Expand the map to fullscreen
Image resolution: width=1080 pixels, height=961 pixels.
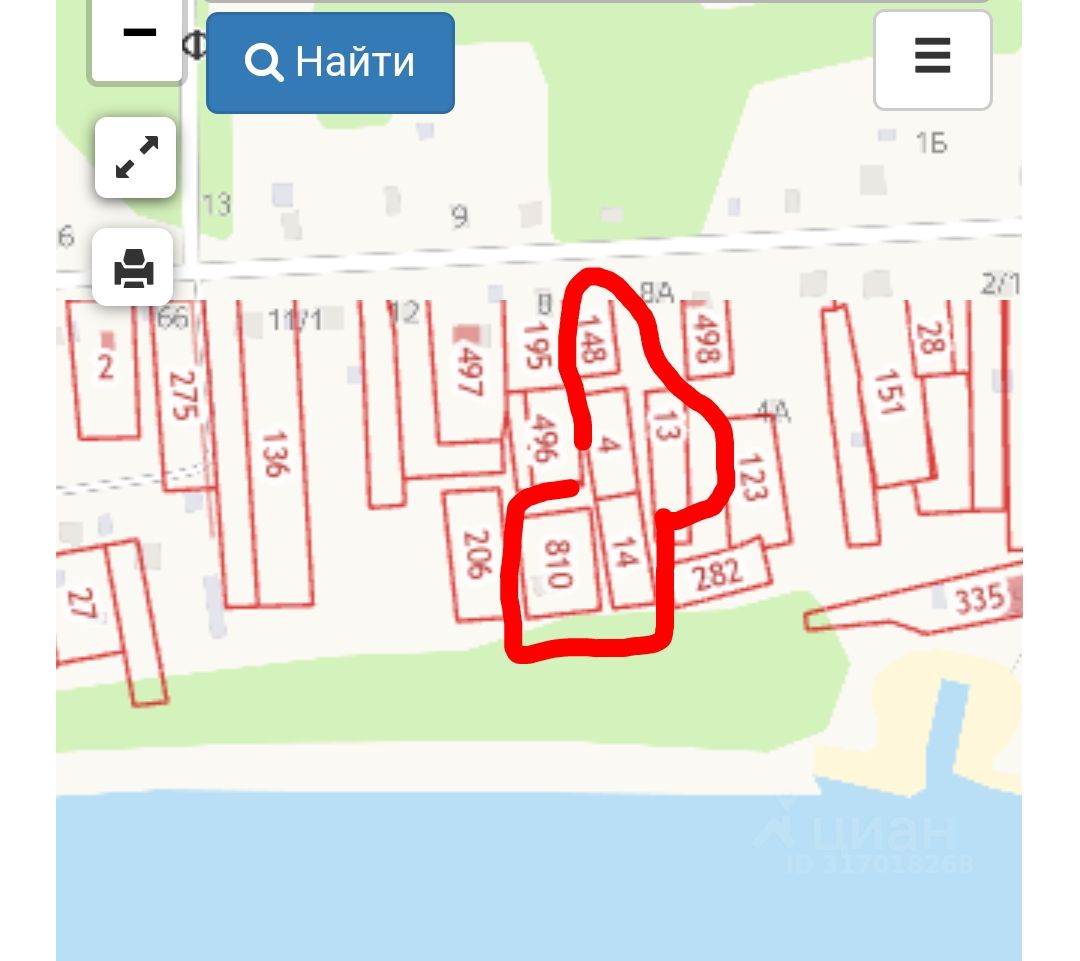[x=136, y=158]
